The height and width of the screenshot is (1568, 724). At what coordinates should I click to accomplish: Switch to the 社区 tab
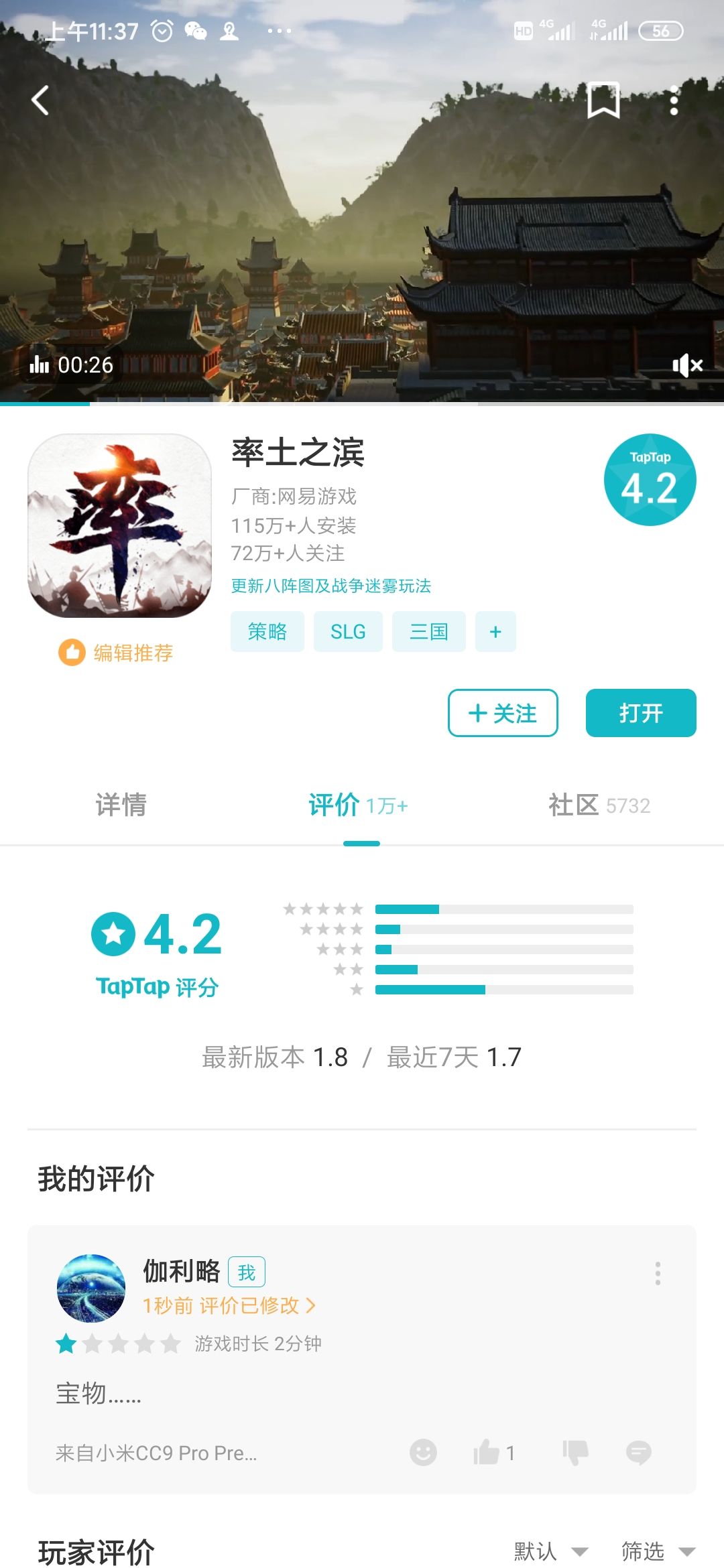tap(599, 805)
